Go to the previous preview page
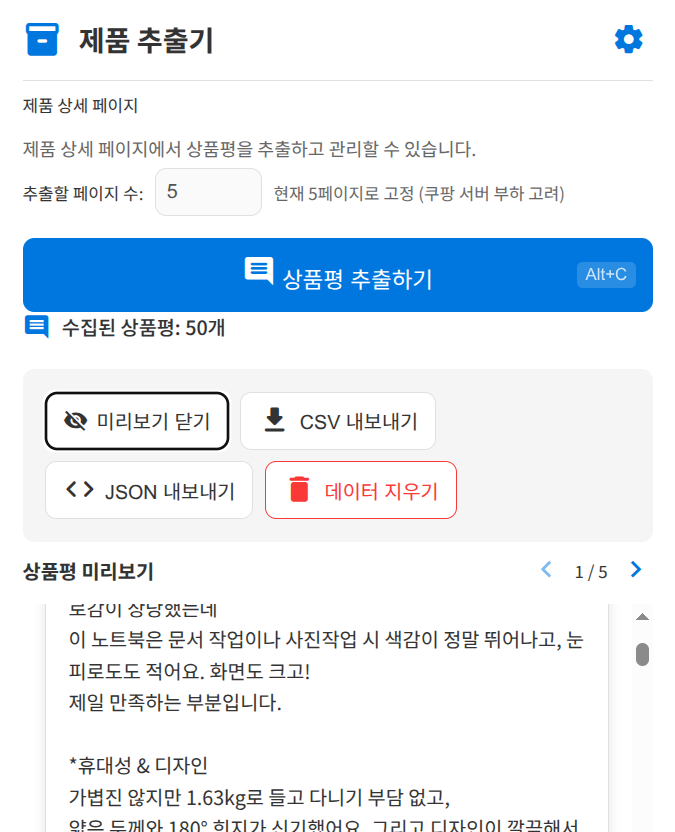Screen dimensions: 675x832 pos(546,570)
